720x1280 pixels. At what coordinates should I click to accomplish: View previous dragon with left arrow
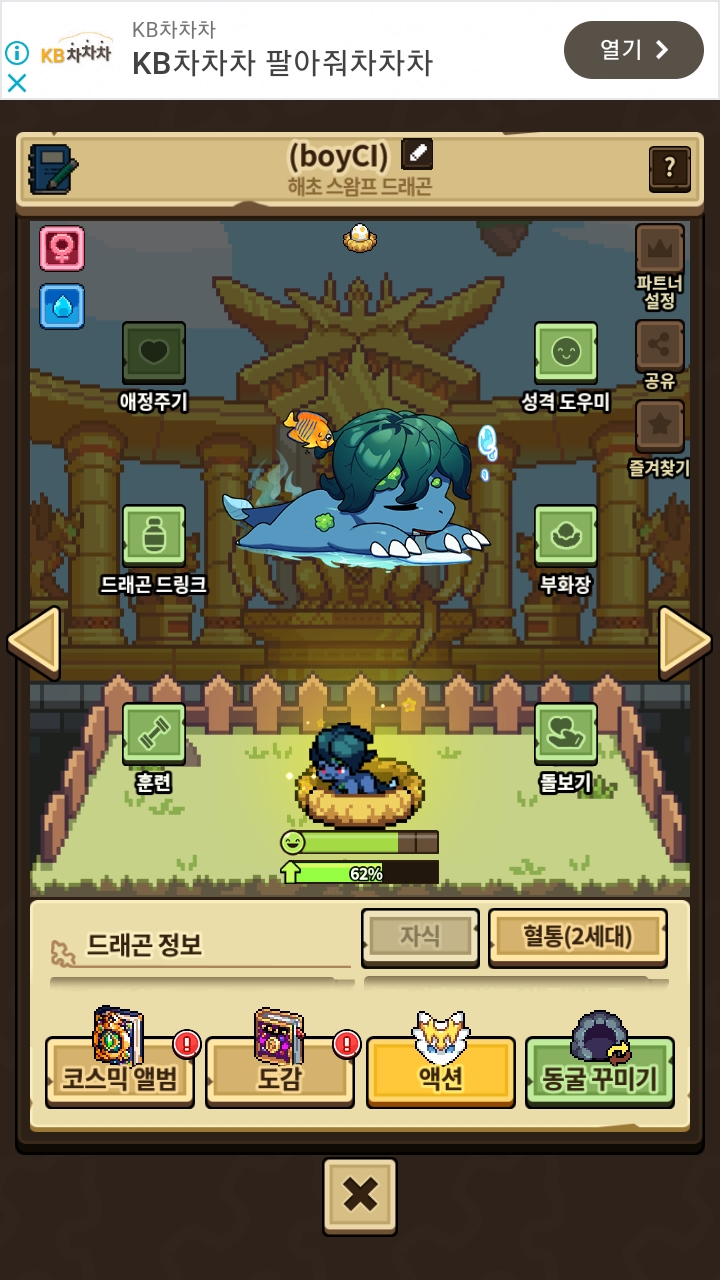pos(34,641)
